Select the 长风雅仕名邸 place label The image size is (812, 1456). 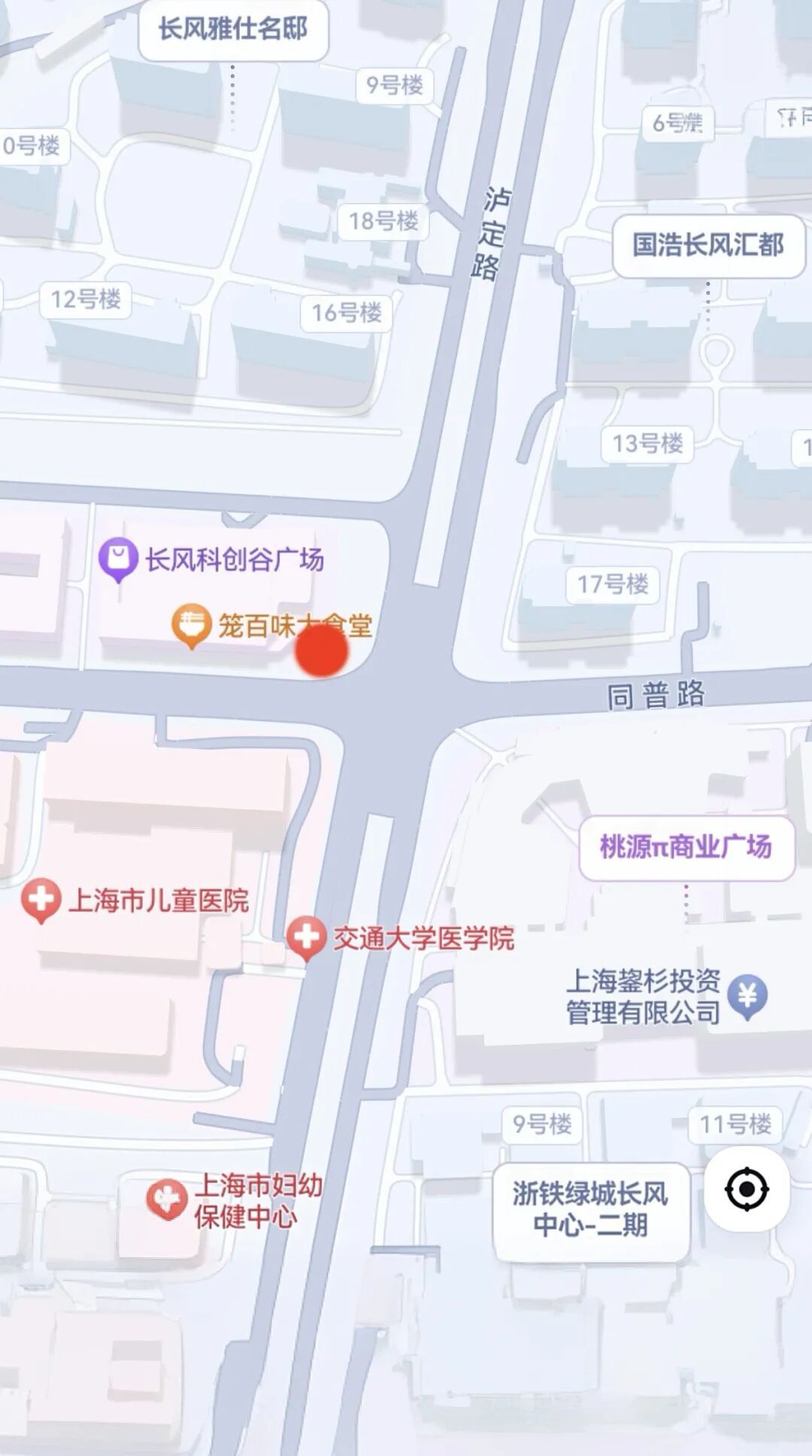pos(232,30)
